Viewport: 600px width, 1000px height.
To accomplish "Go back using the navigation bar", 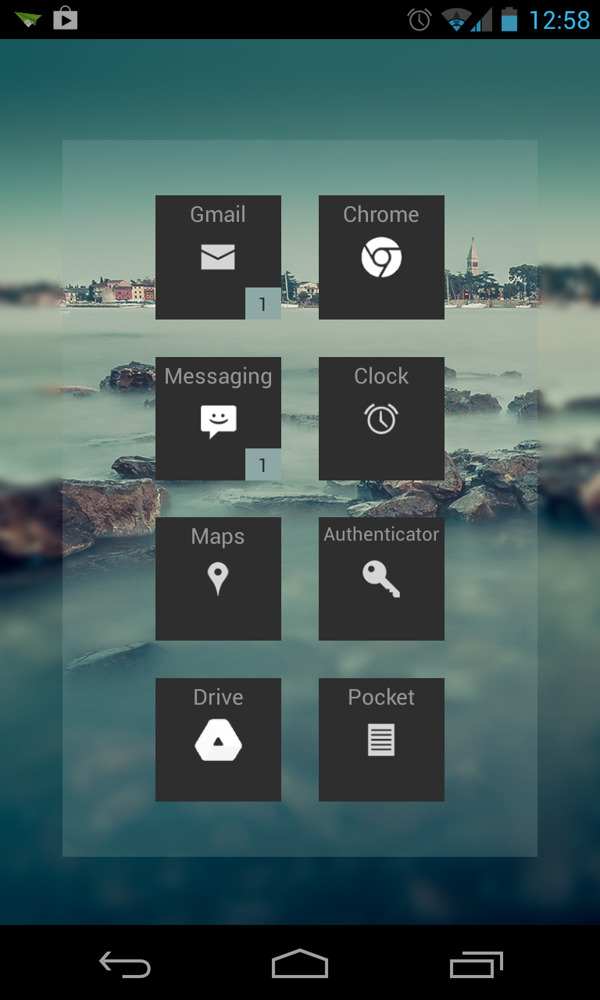I will (x=125, y=964).
